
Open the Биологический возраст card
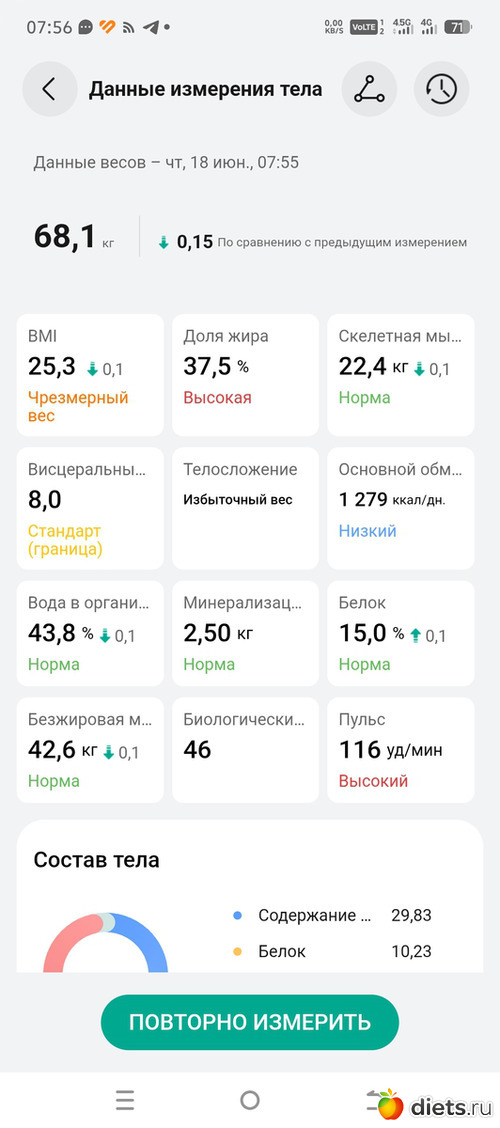click(x=245, y=750)
